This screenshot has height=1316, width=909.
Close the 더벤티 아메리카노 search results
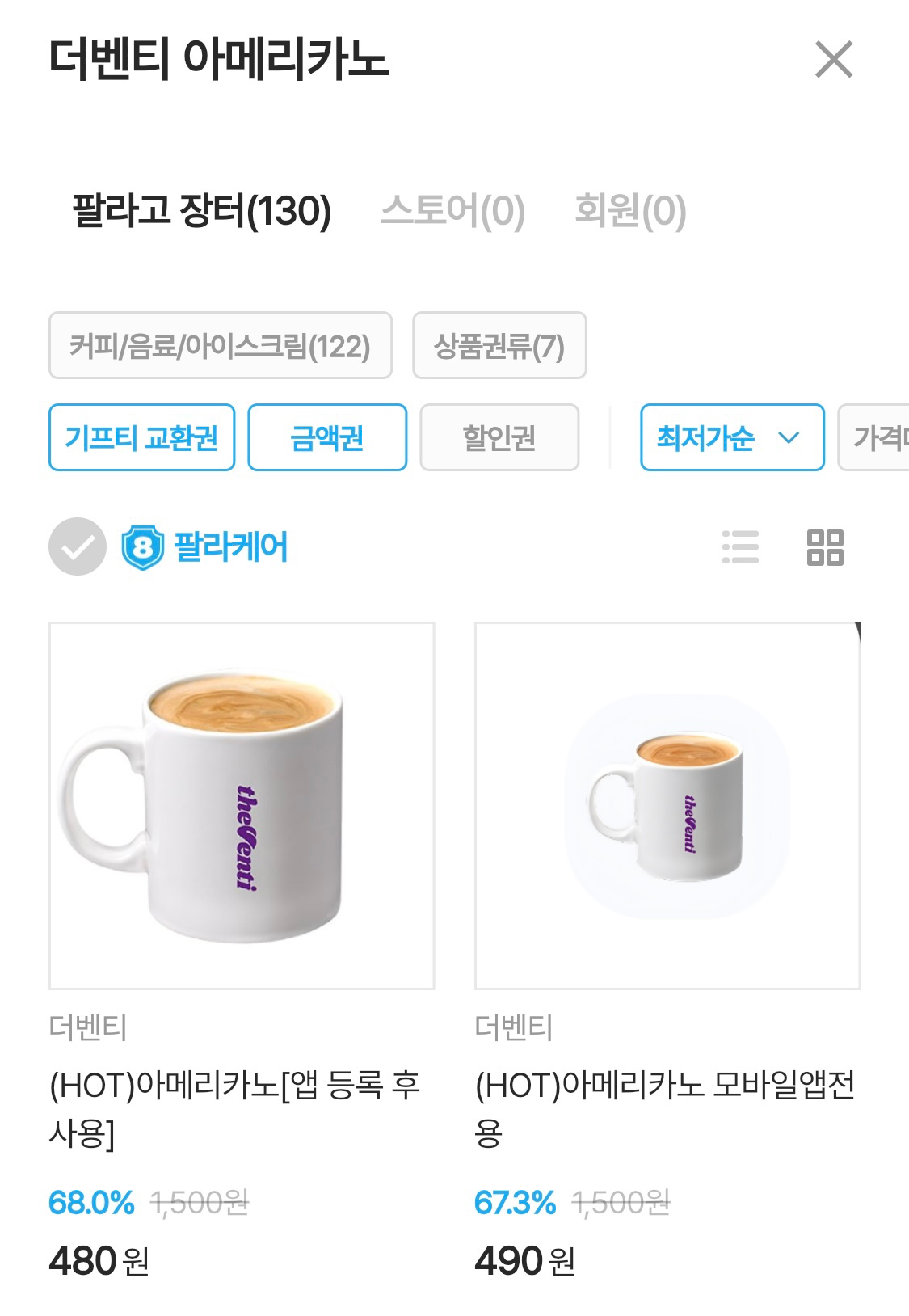[x=834, y=60]
